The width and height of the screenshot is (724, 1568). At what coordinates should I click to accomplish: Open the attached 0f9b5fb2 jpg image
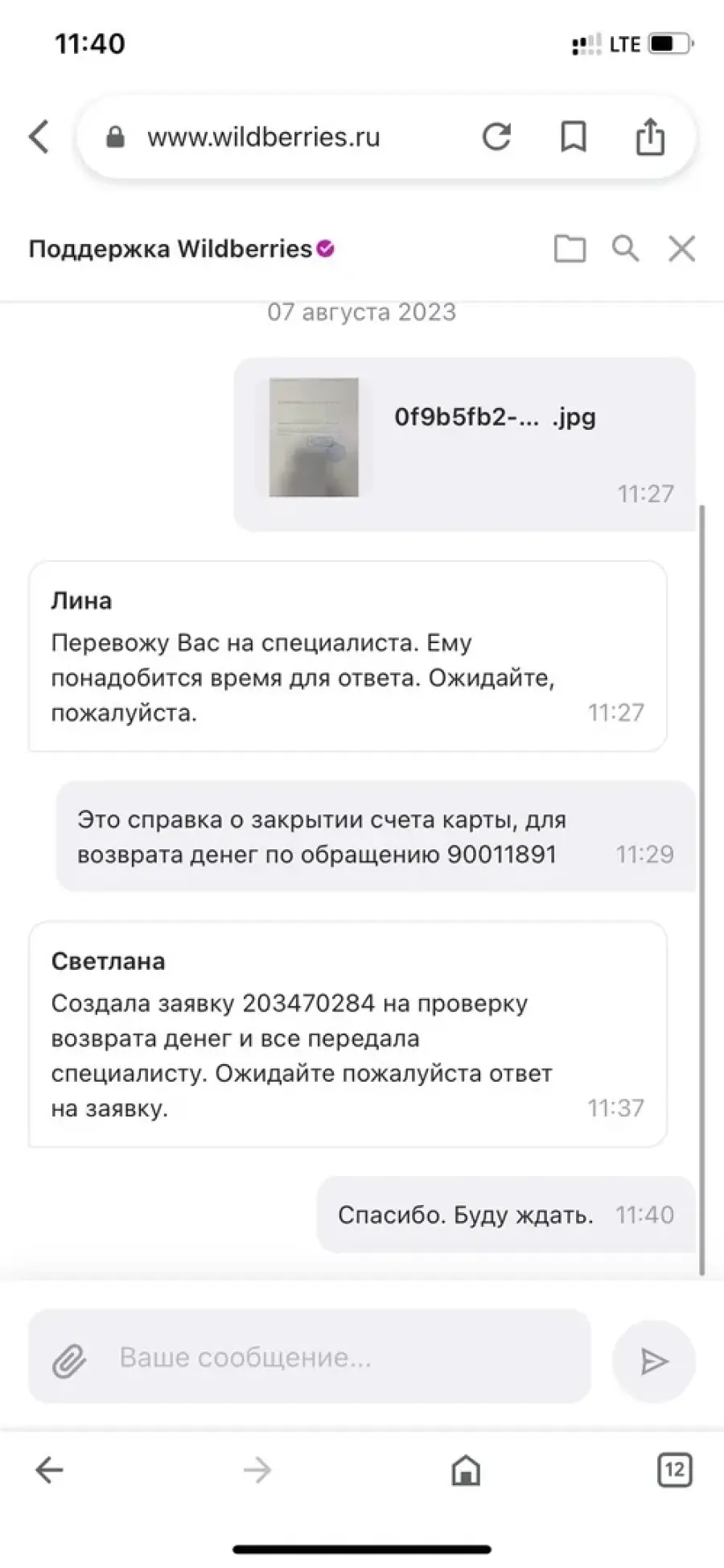[314, 437]
